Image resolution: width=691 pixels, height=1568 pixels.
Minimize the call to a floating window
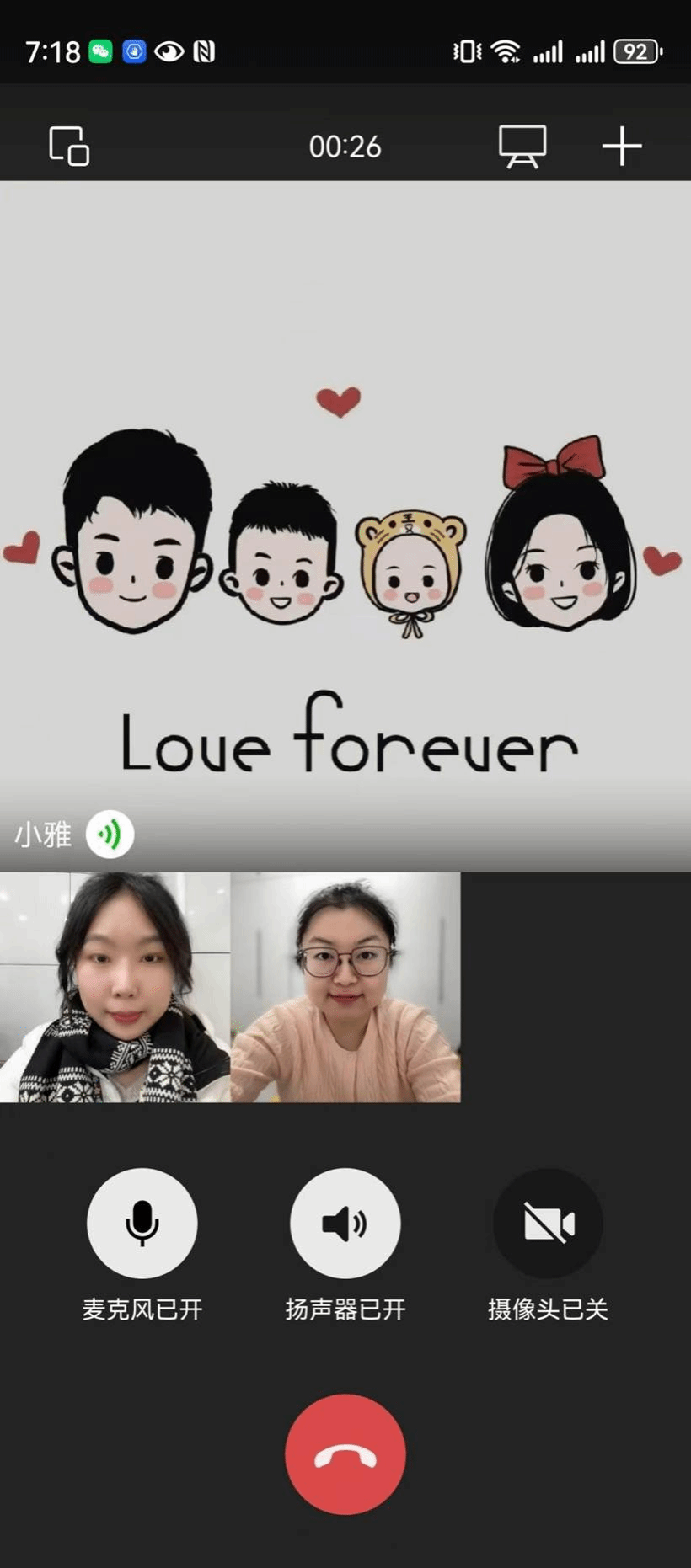69,146
